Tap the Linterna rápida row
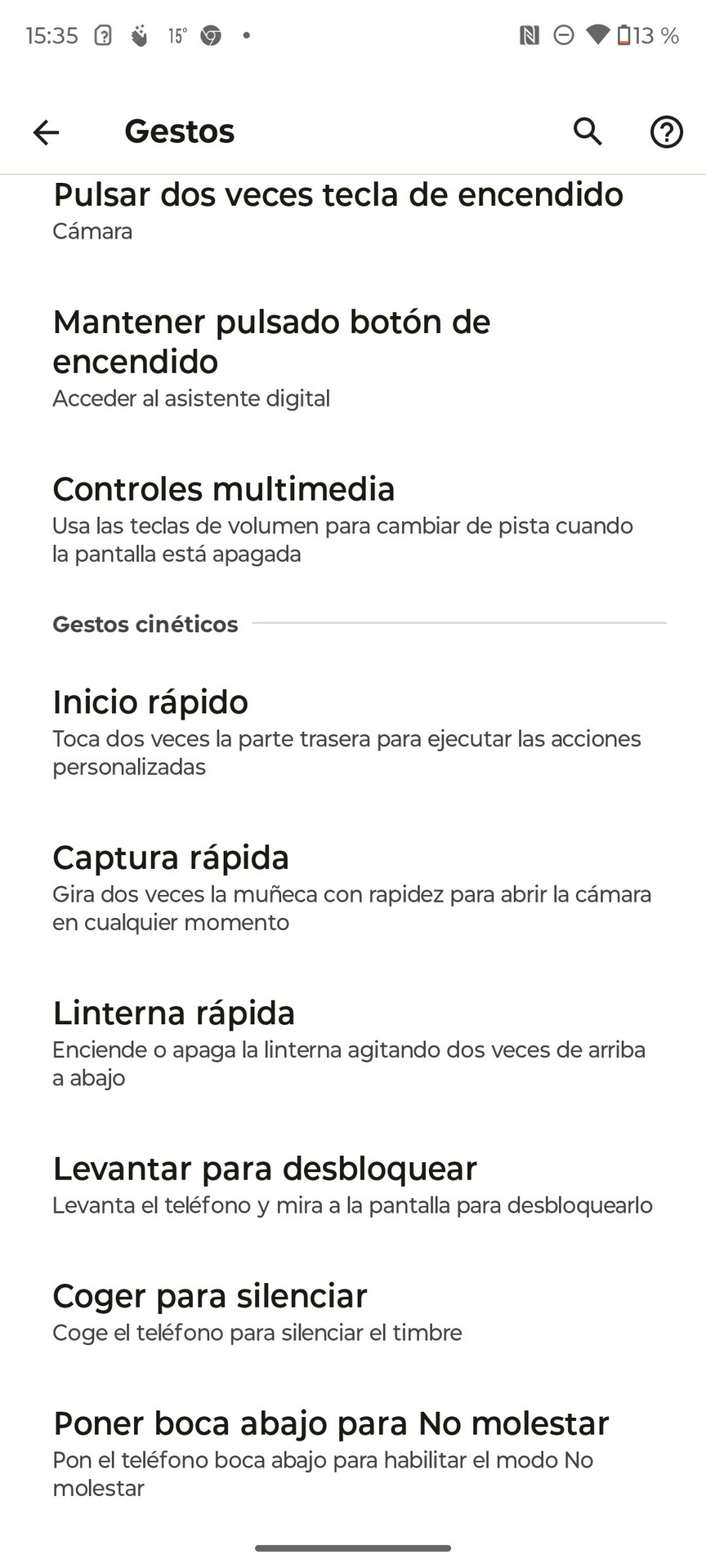Screen dimensions: 706x1568 (353, 1043)
